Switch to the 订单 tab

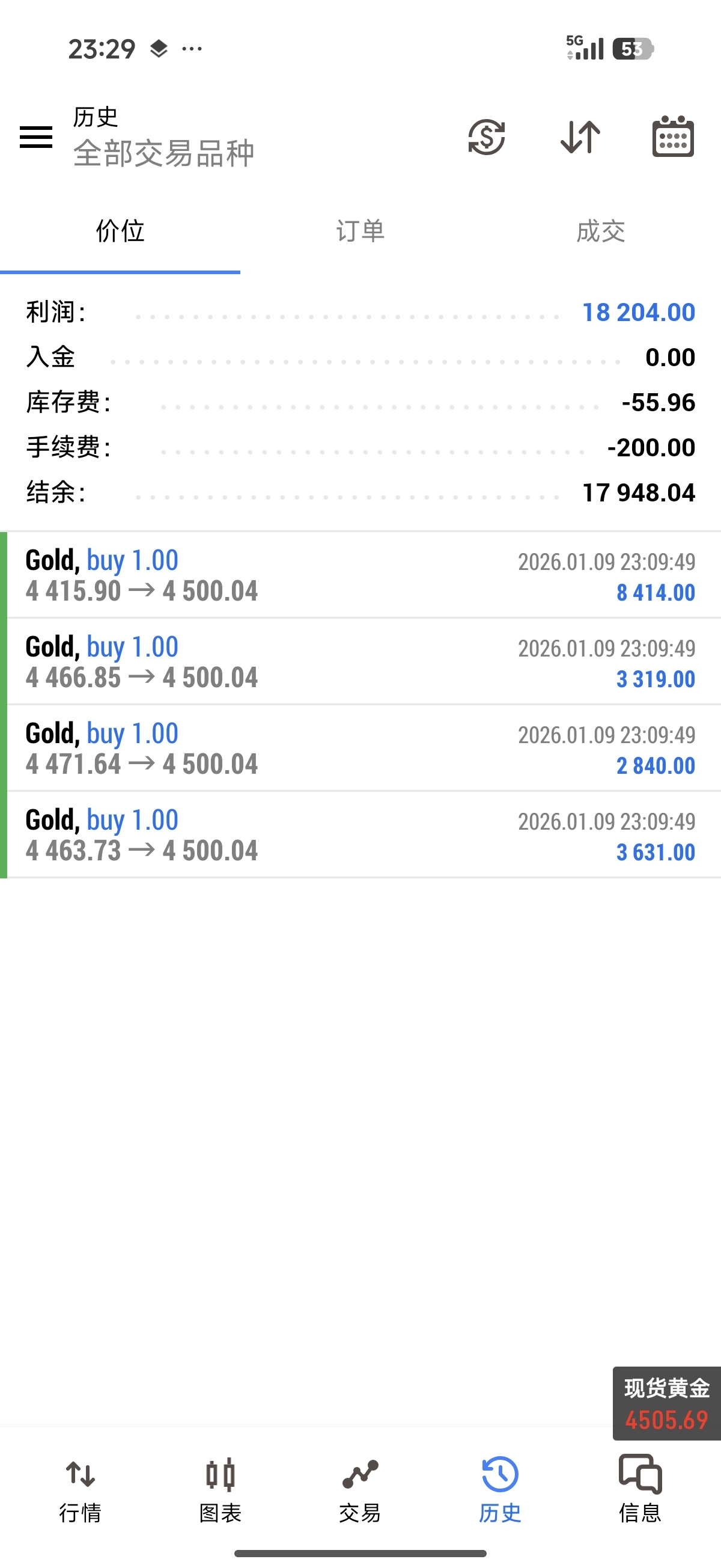[360, 232]
